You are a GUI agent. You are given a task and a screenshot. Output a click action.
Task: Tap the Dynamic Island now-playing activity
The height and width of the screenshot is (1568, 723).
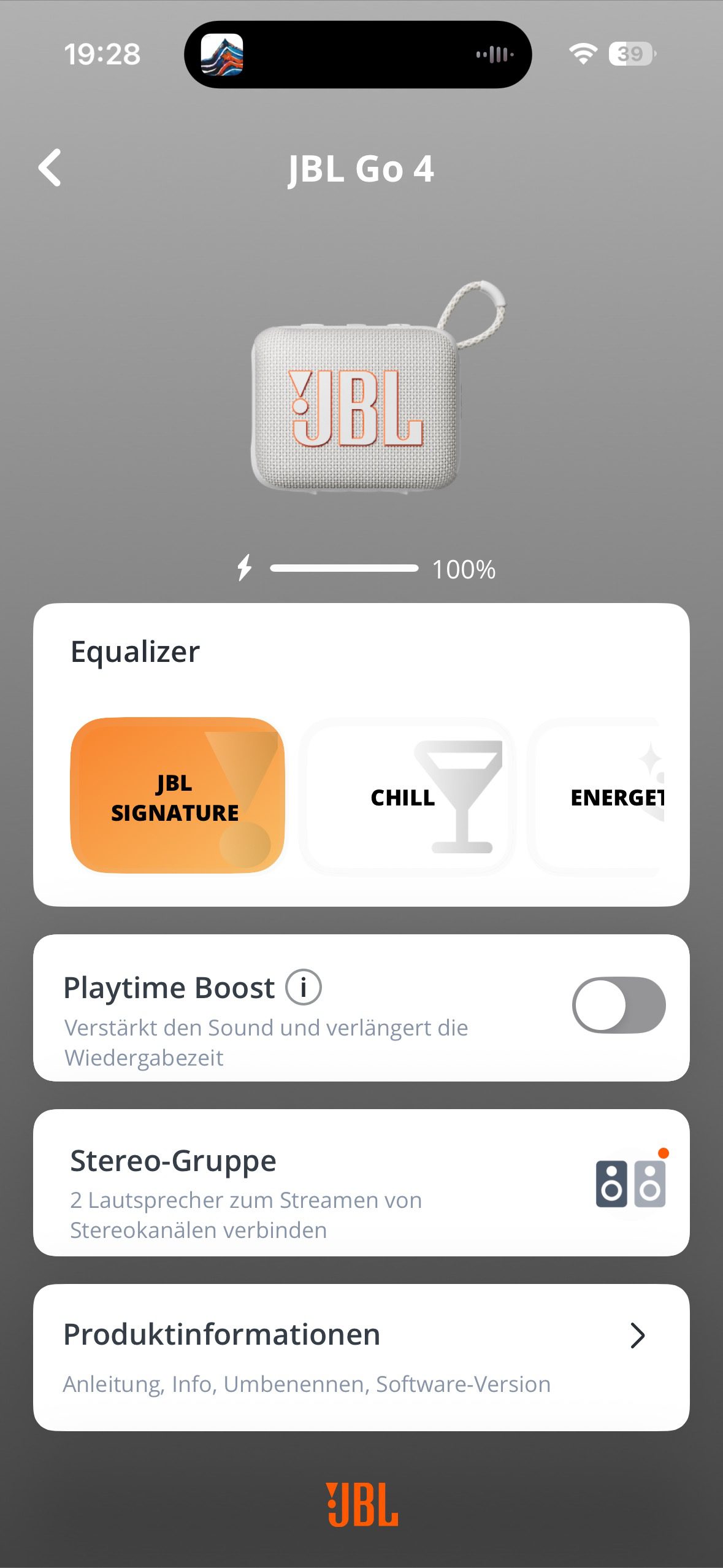pos(358,55)
